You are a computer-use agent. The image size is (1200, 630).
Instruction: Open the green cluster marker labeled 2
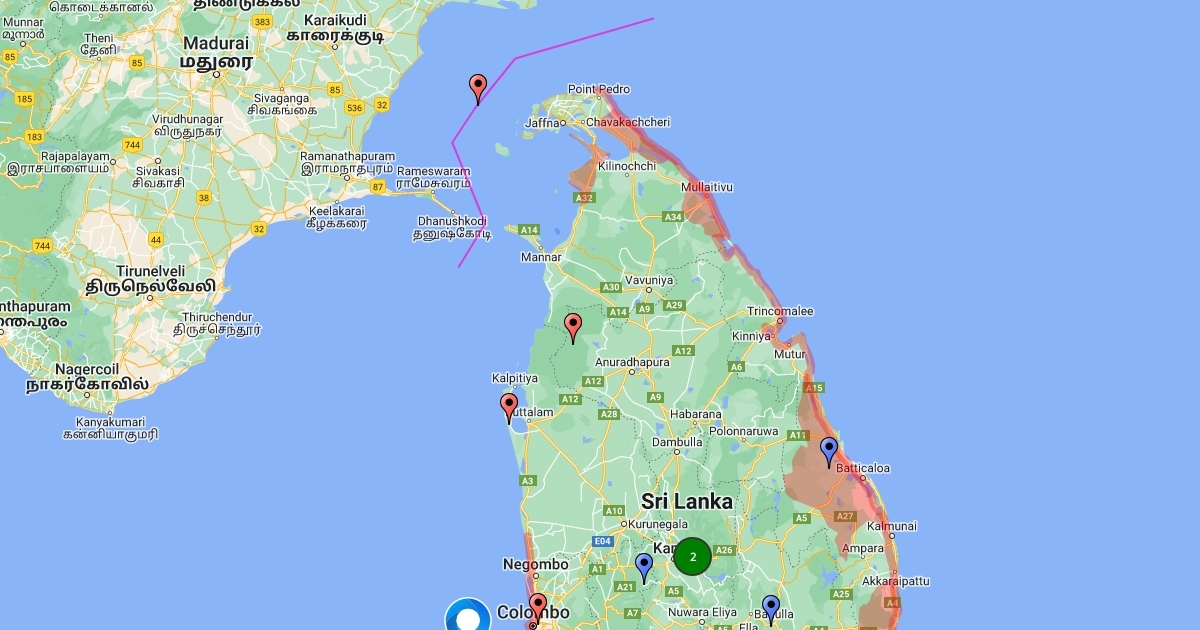point(692,556)
